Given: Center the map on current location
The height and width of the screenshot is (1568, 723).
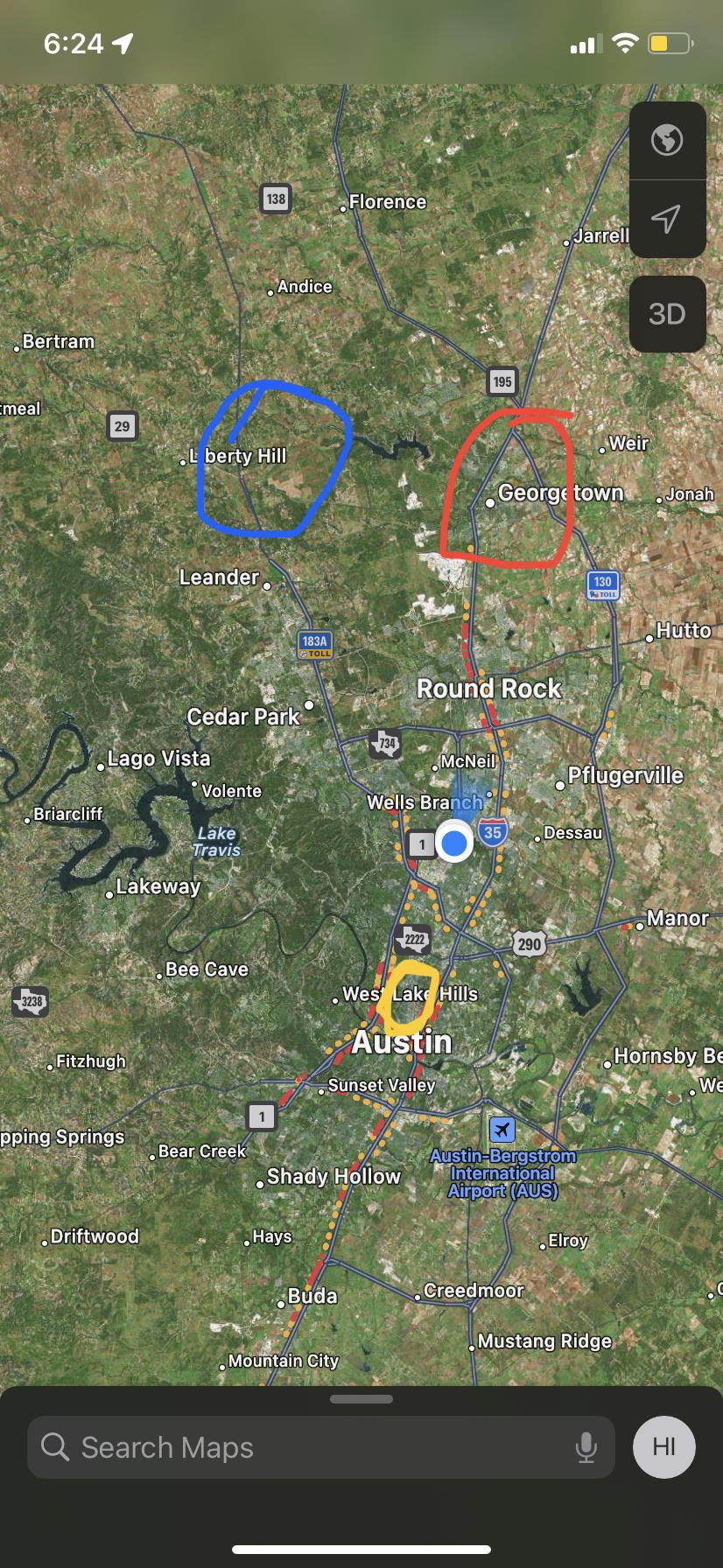Looking at the screenshot, I should [667, 219].
